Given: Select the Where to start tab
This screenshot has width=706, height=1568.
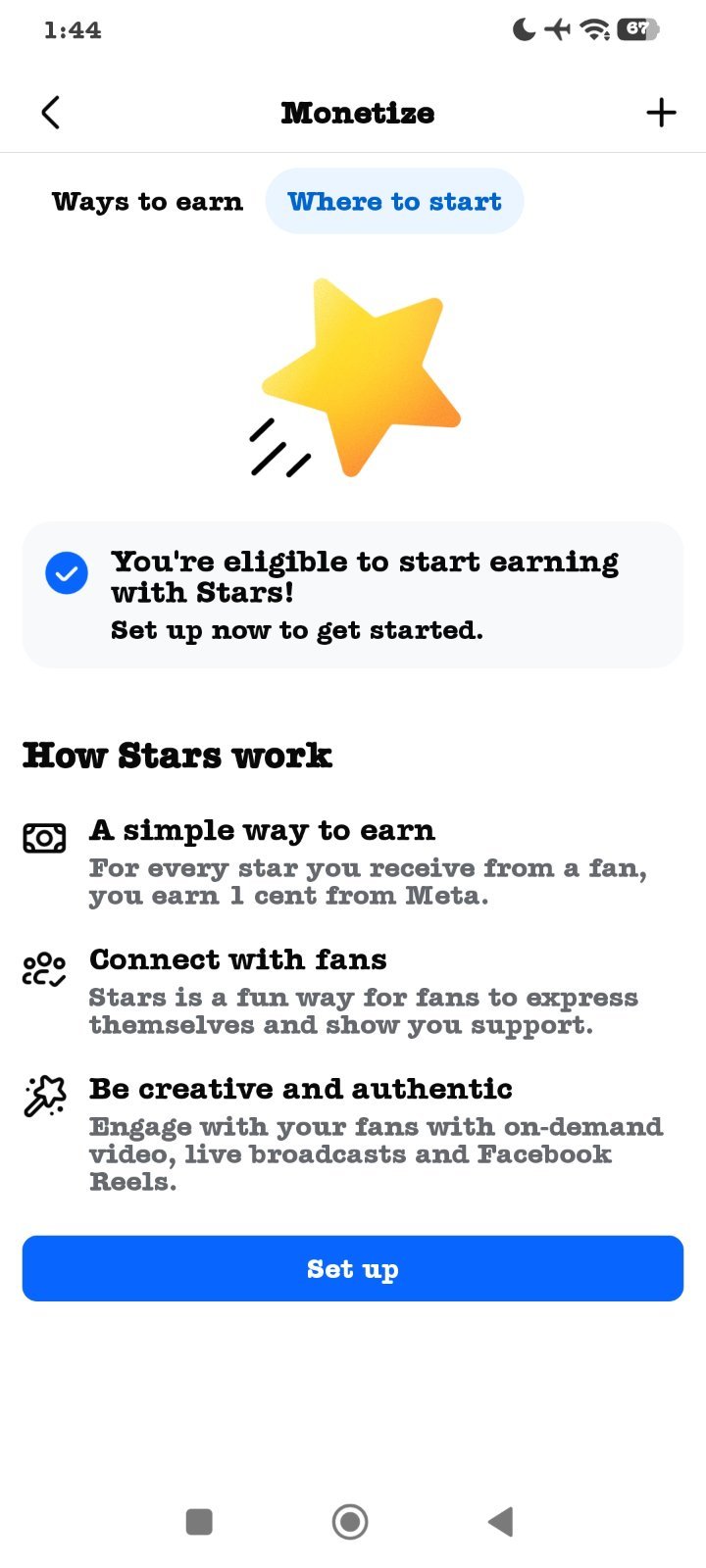Looking at the screenshot, I should 394,202.
